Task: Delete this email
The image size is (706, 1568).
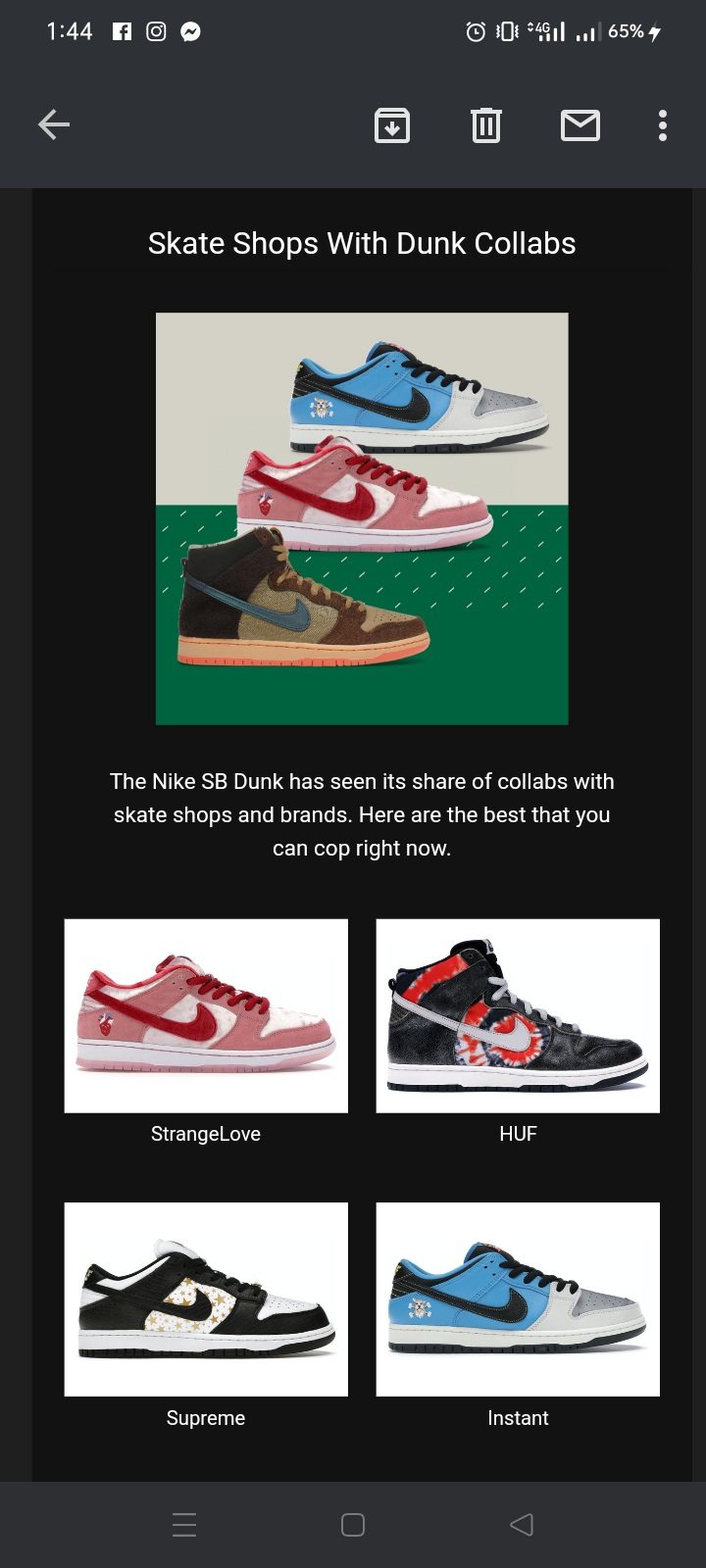Action: click(486, 125)
